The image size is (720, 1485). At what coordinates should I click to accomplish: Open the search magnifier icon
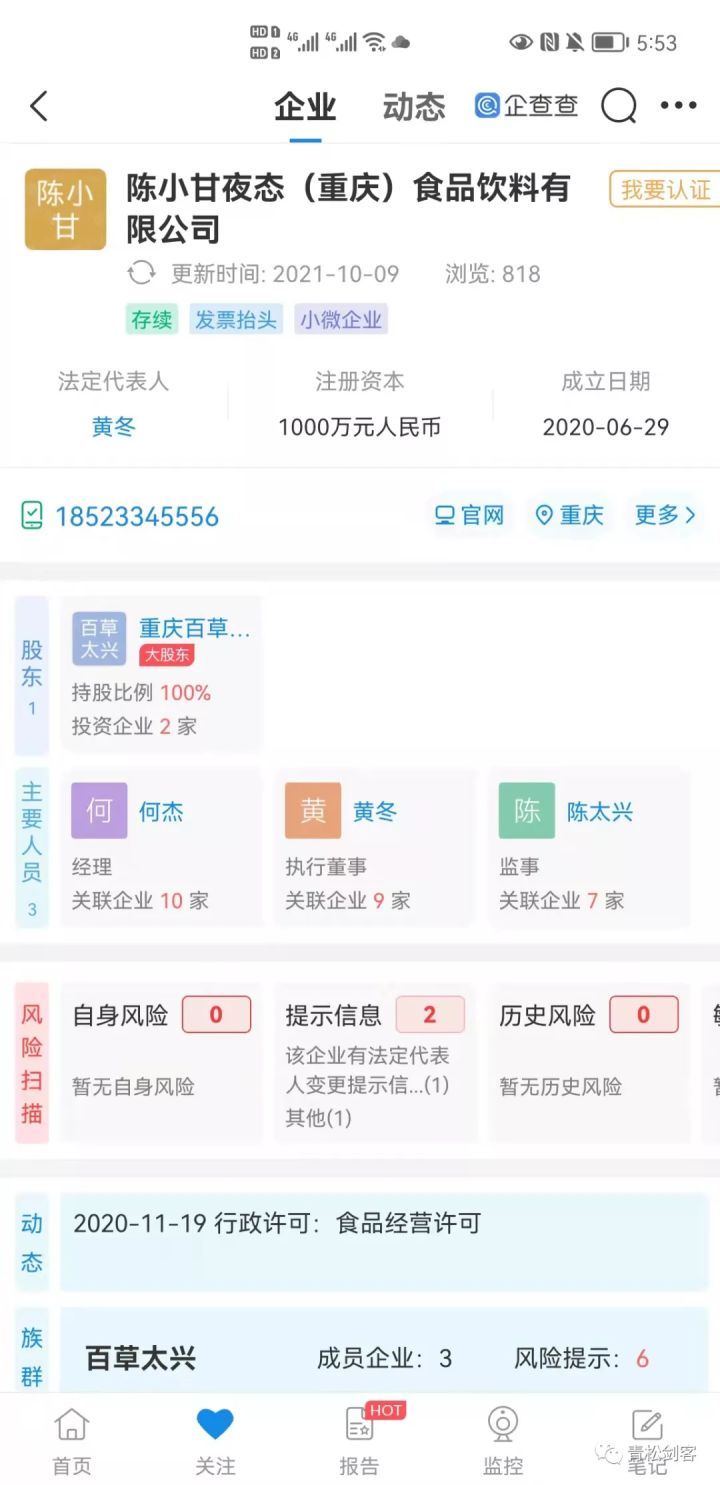[x=618, y=106]
